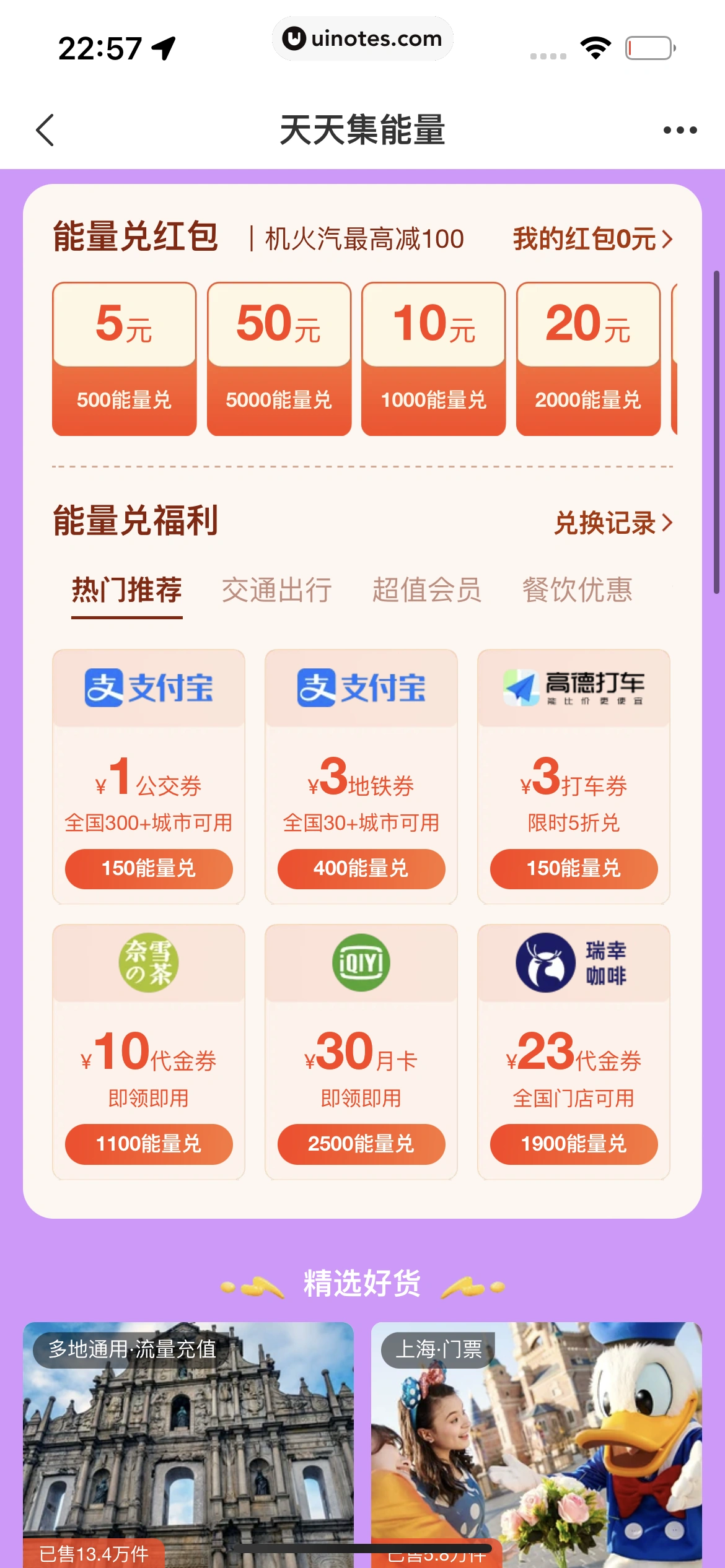Image resolution: width=725 pixels, height=1568 pixels.
Task: View 兑换记录 history
Action: point(612,523)
